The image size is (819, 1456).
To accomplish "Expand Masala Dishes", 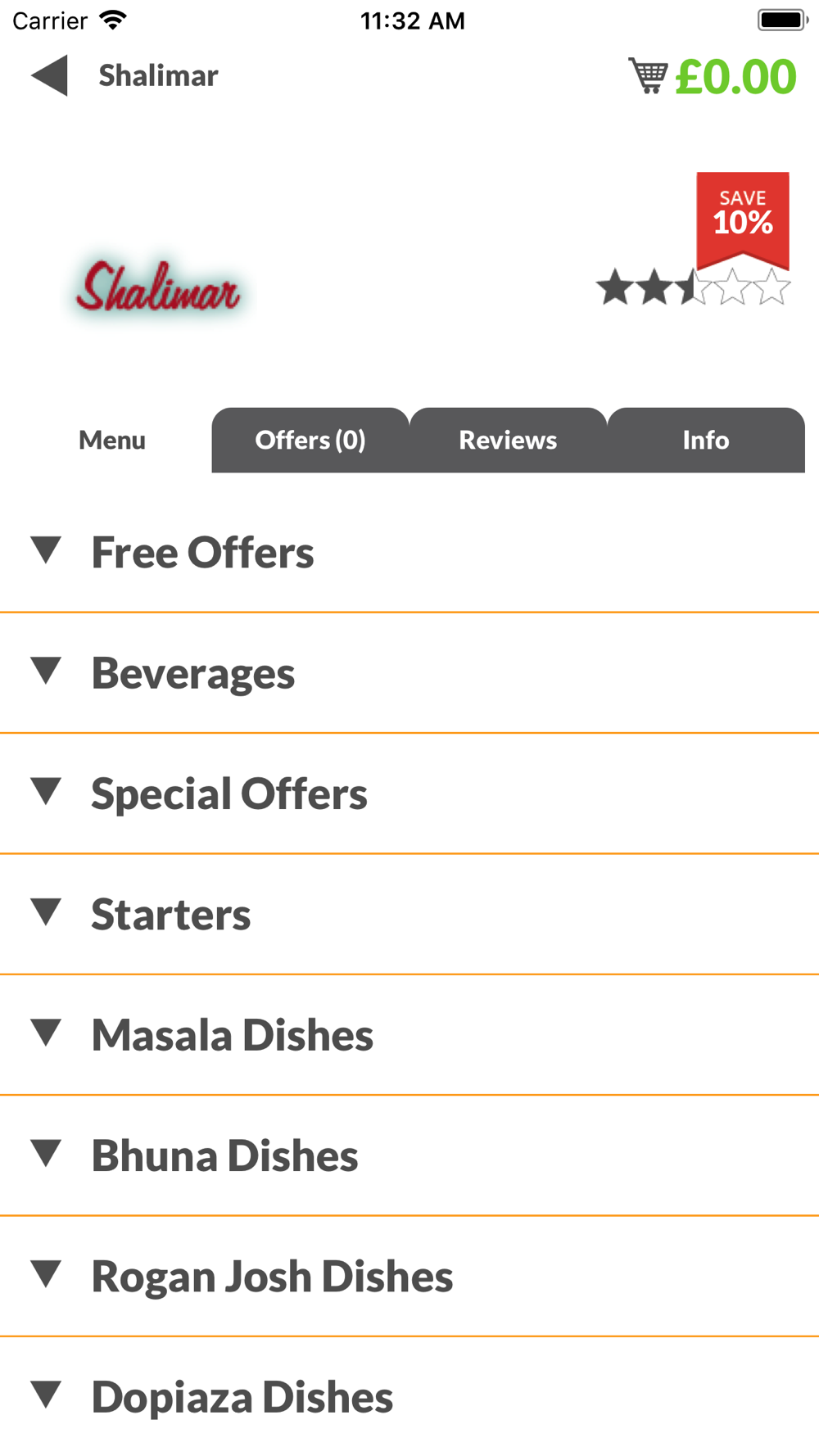I will click(x=409, y=1034).
